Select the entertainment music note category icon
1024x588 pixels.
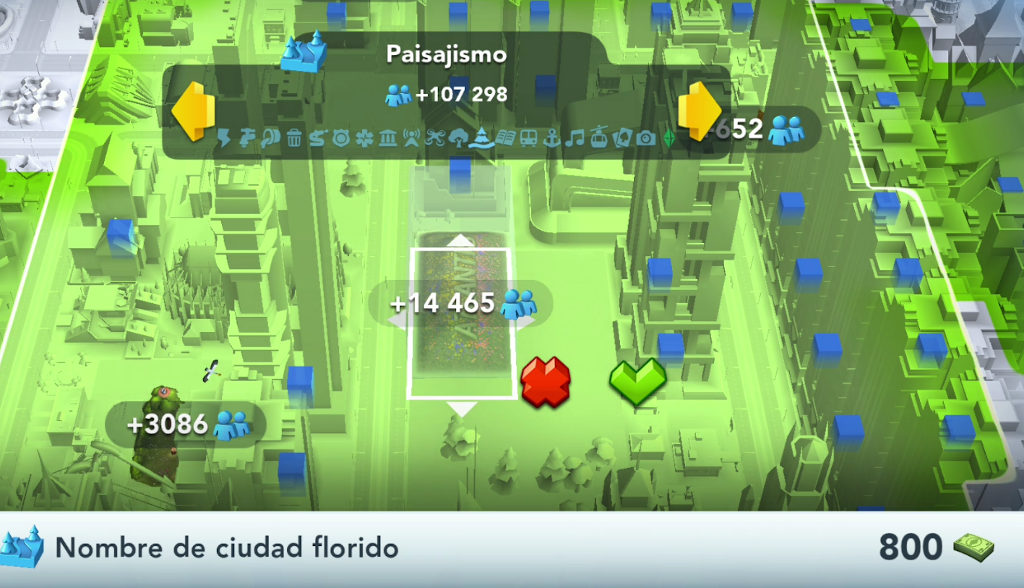pyautogui.click(x=575, y=139)
